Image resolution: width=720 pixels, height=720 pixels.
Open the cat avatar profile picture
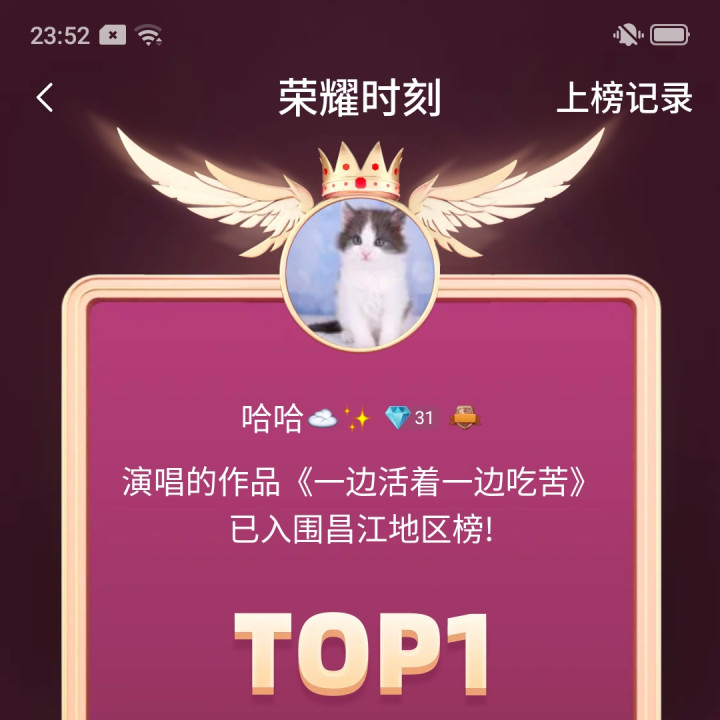(360, 272)
